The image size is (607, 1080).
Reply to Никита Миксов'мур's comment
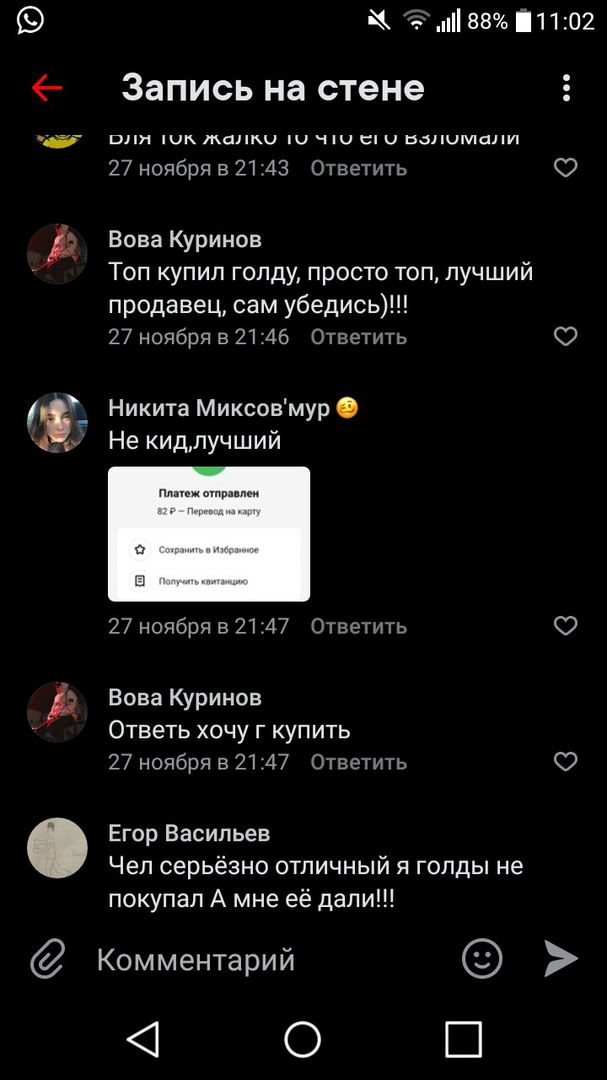pyautogui.click(x=358, y=626)
